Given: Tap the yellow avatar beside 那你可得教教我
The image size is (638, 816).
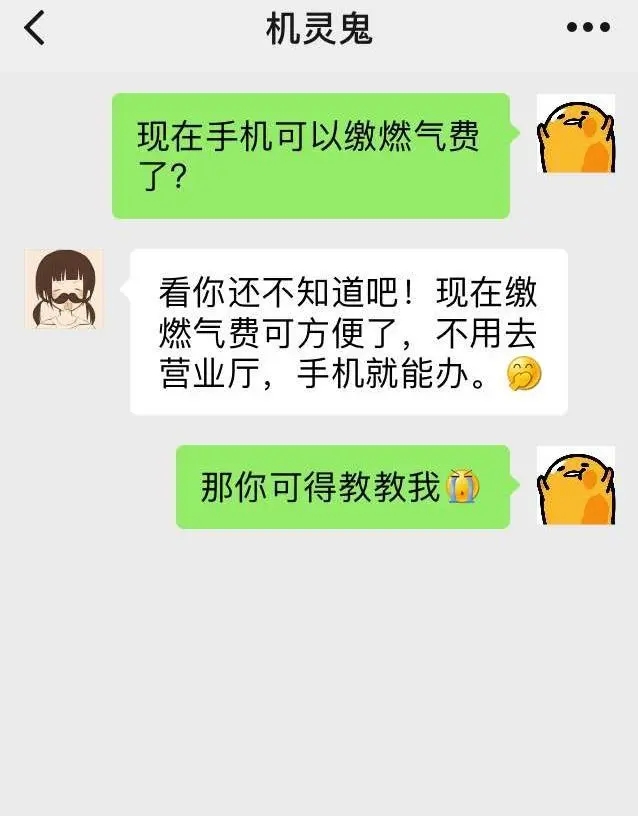Looking at the screenshot, I should pos(575,486).
